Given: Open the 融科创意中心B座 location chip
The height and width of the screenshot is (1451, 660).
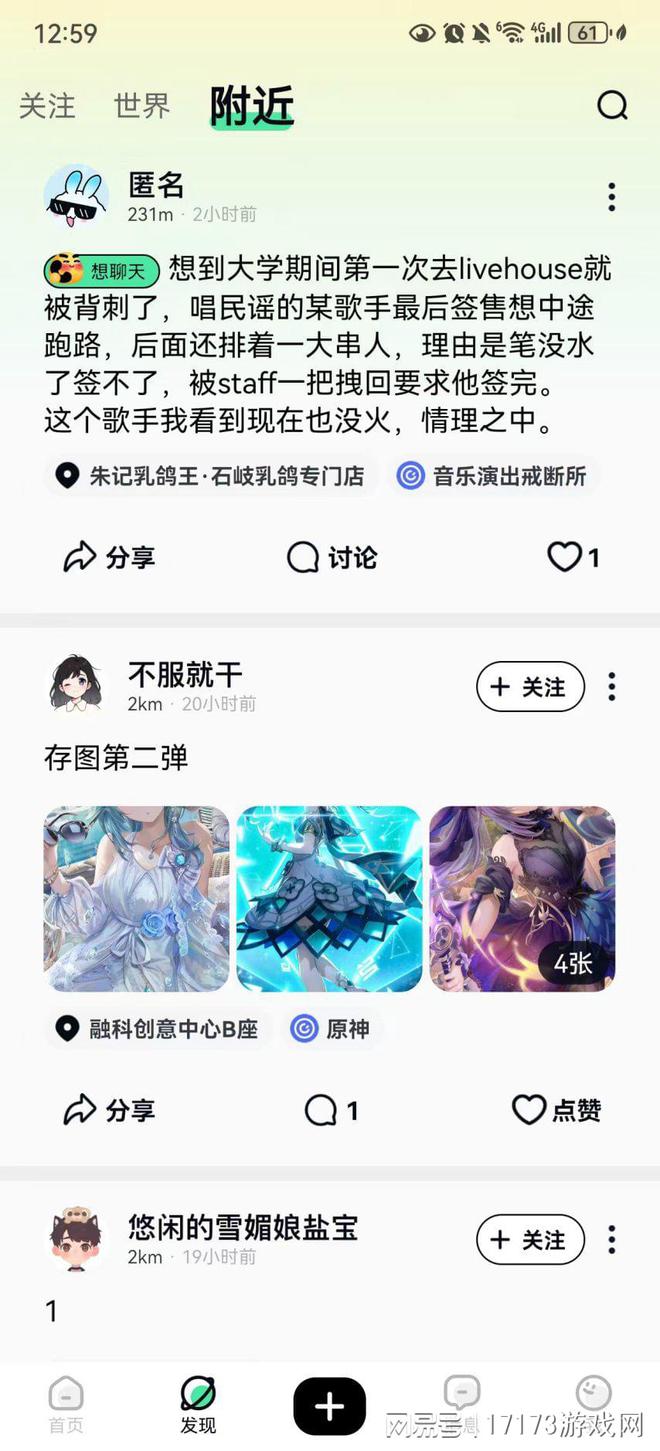Looking at the screenshot, I should point(159,1029).
